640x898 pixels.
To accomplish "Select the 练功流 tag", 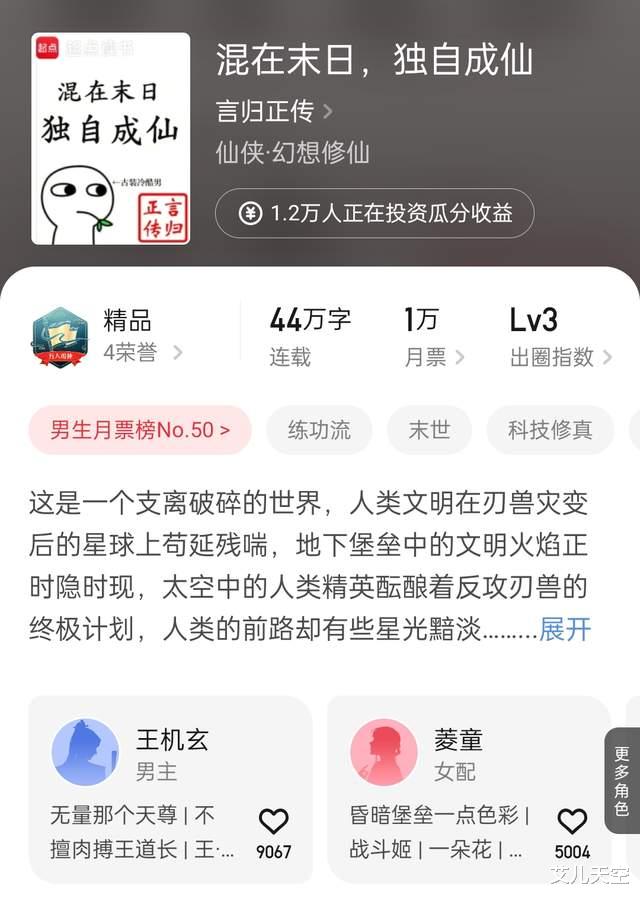I will point(319,430).
